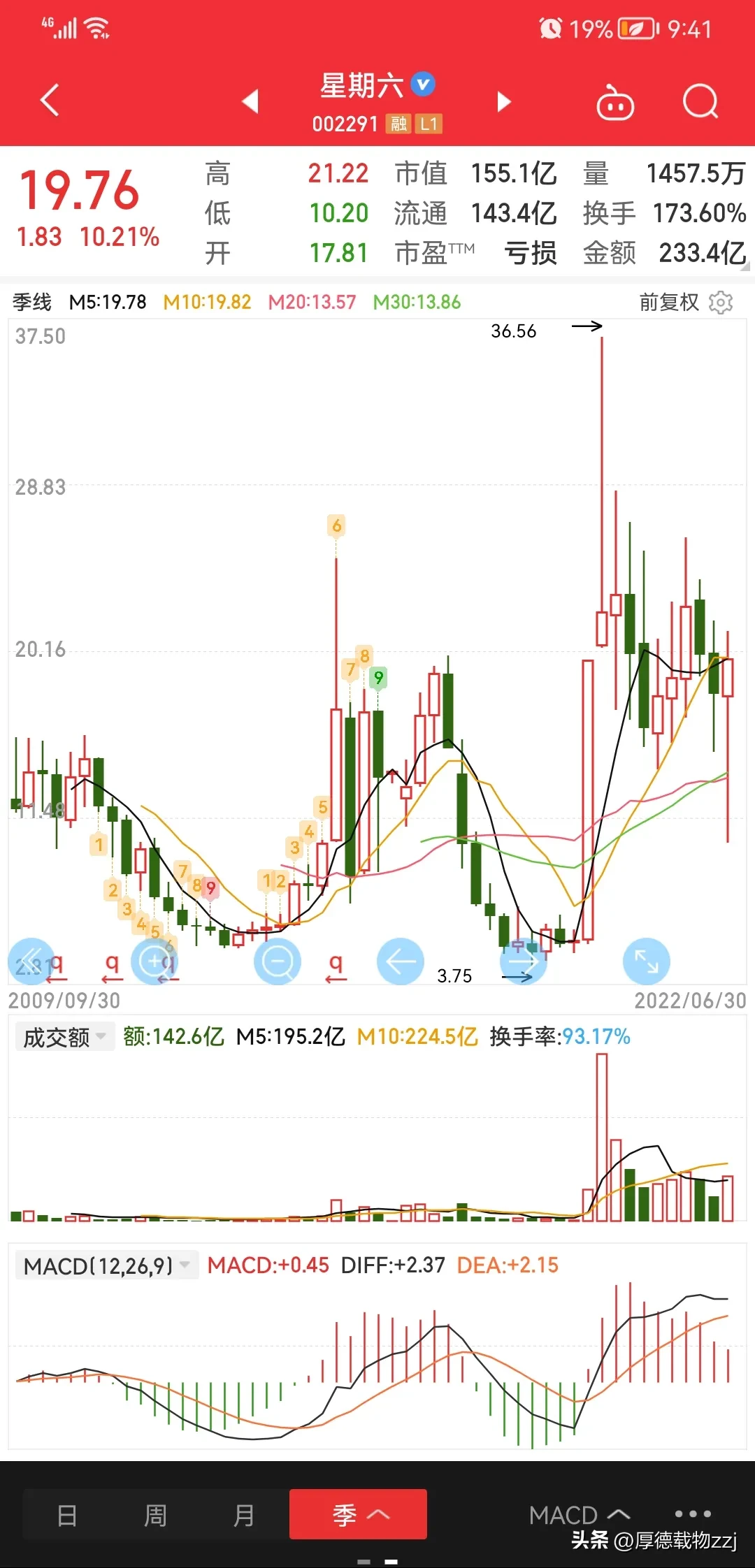The image size is (755, 1568).
Task: Go back using the header arrow
Action: click(50, 100)
